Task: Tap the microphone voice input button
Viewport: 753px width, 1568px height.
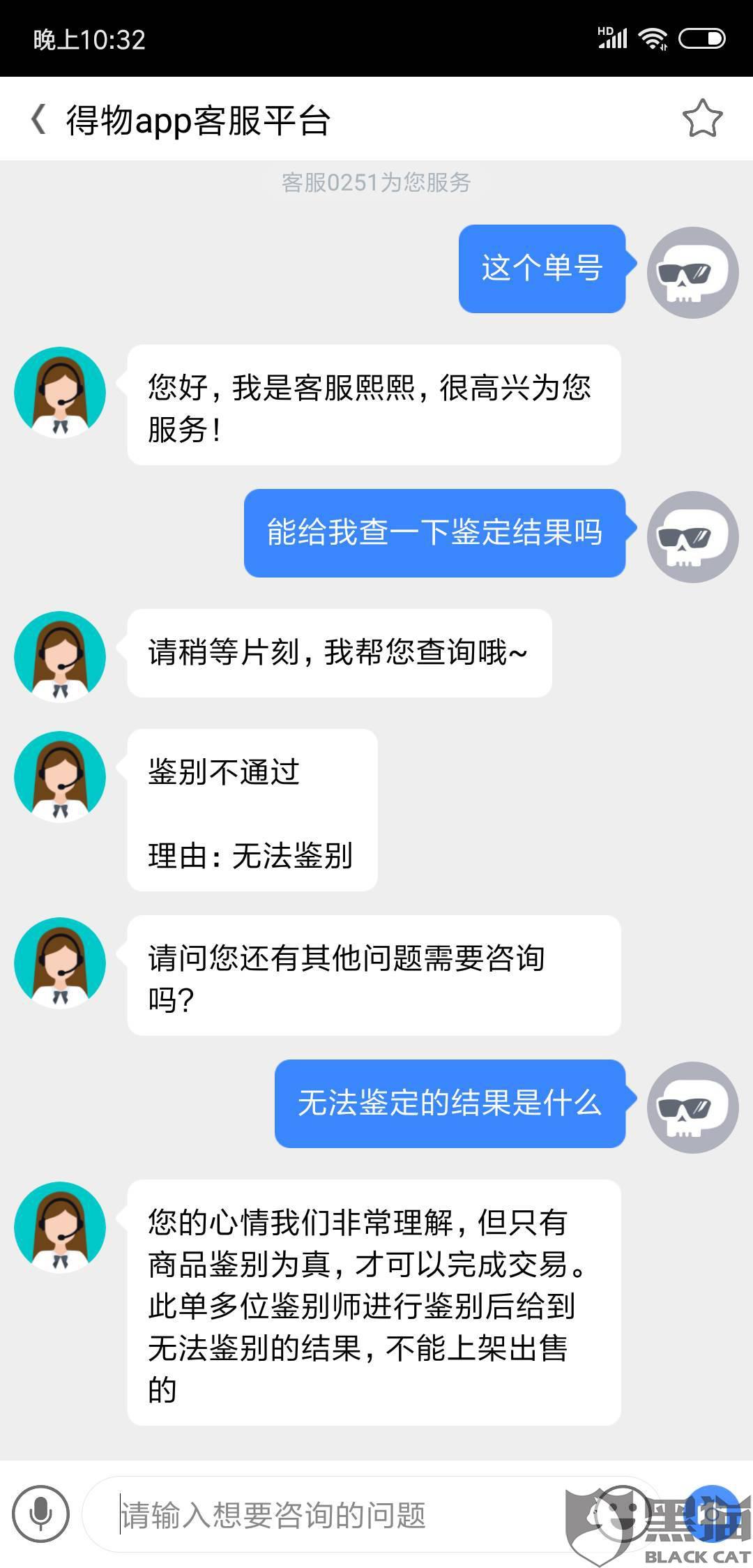Action: pyautogui.click(x=41, y=1514)
